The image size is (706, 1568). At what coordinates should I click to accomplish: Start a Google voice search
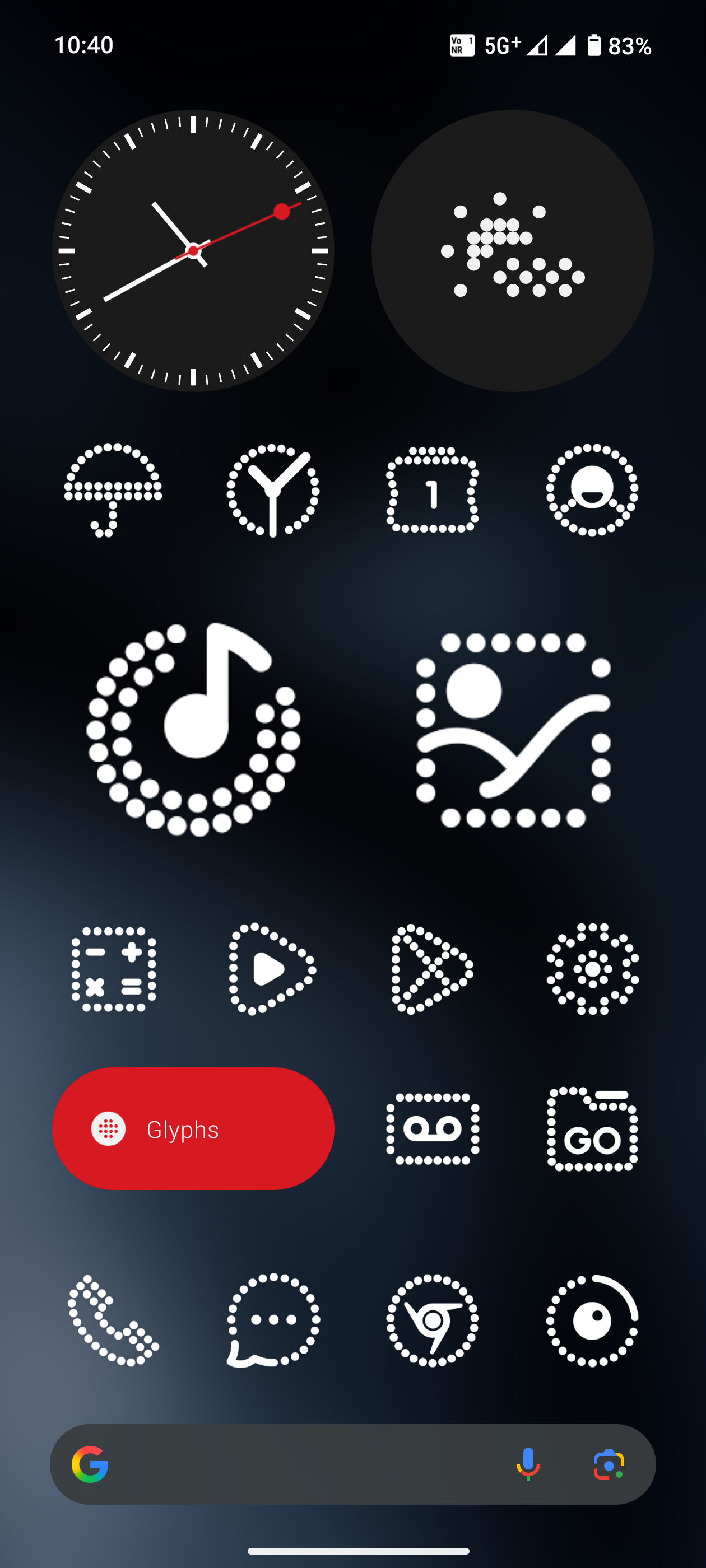click(528, 1464)
